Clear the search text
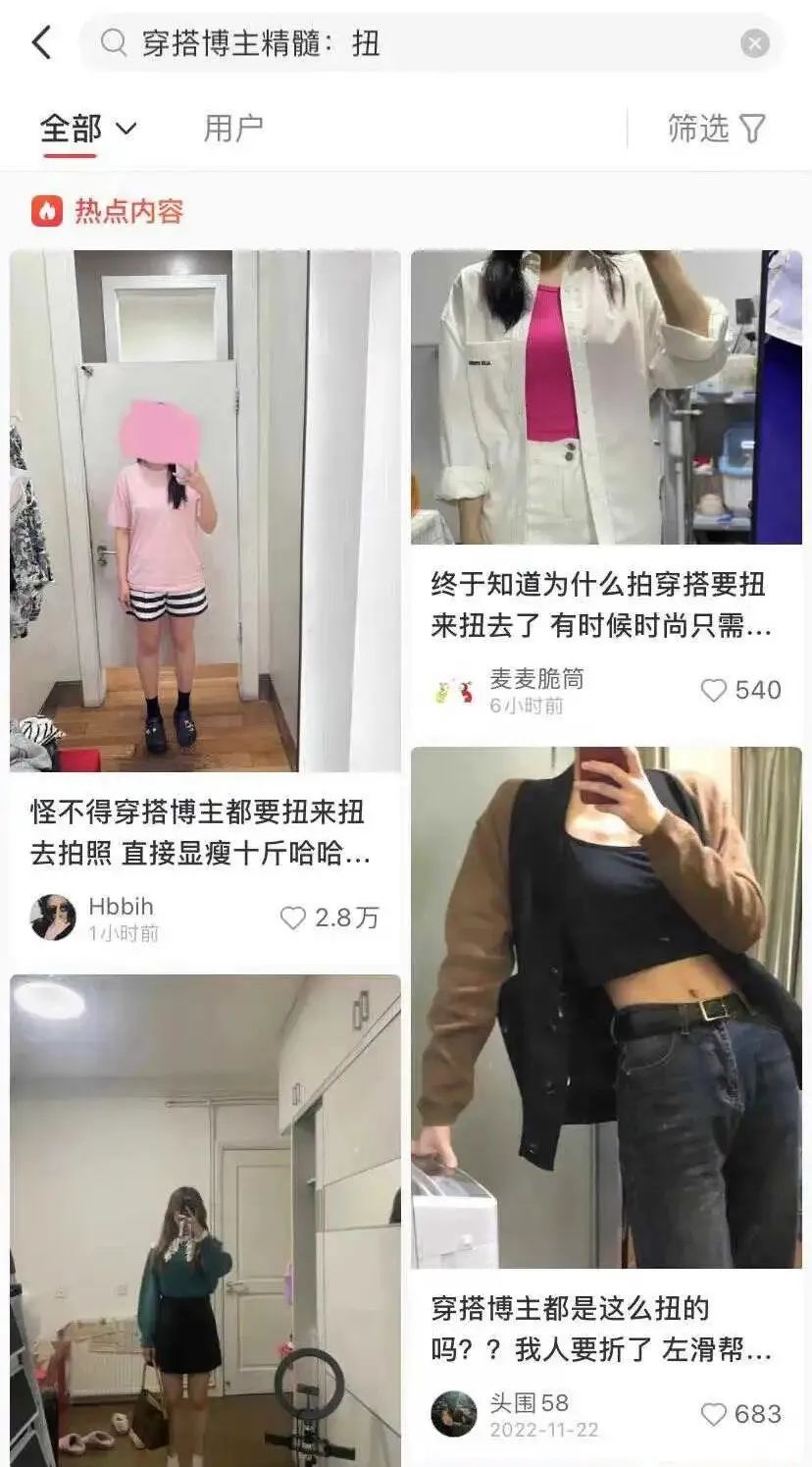The image size is (812, 1467). coord(754,43)
